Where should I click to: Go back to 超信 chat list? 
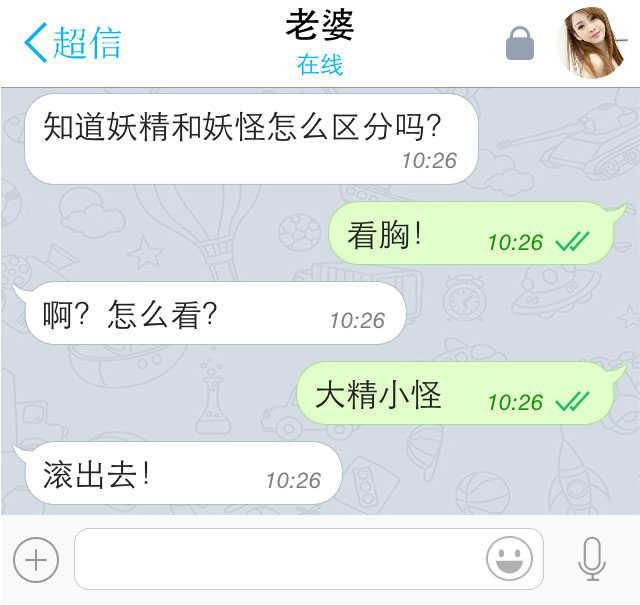[72, 43]
